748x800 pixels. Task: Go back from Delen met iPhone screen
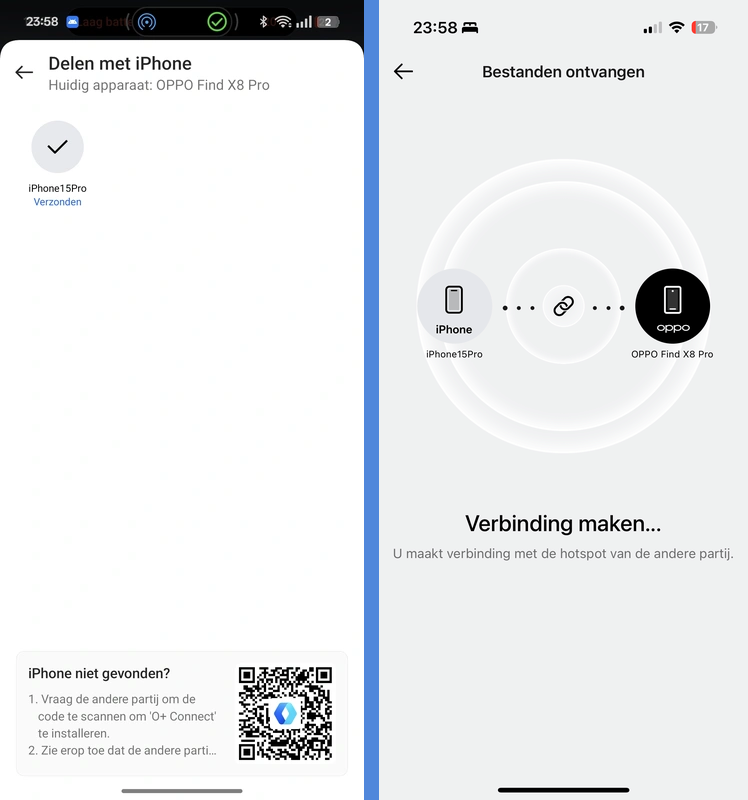(x=24, y=72)
